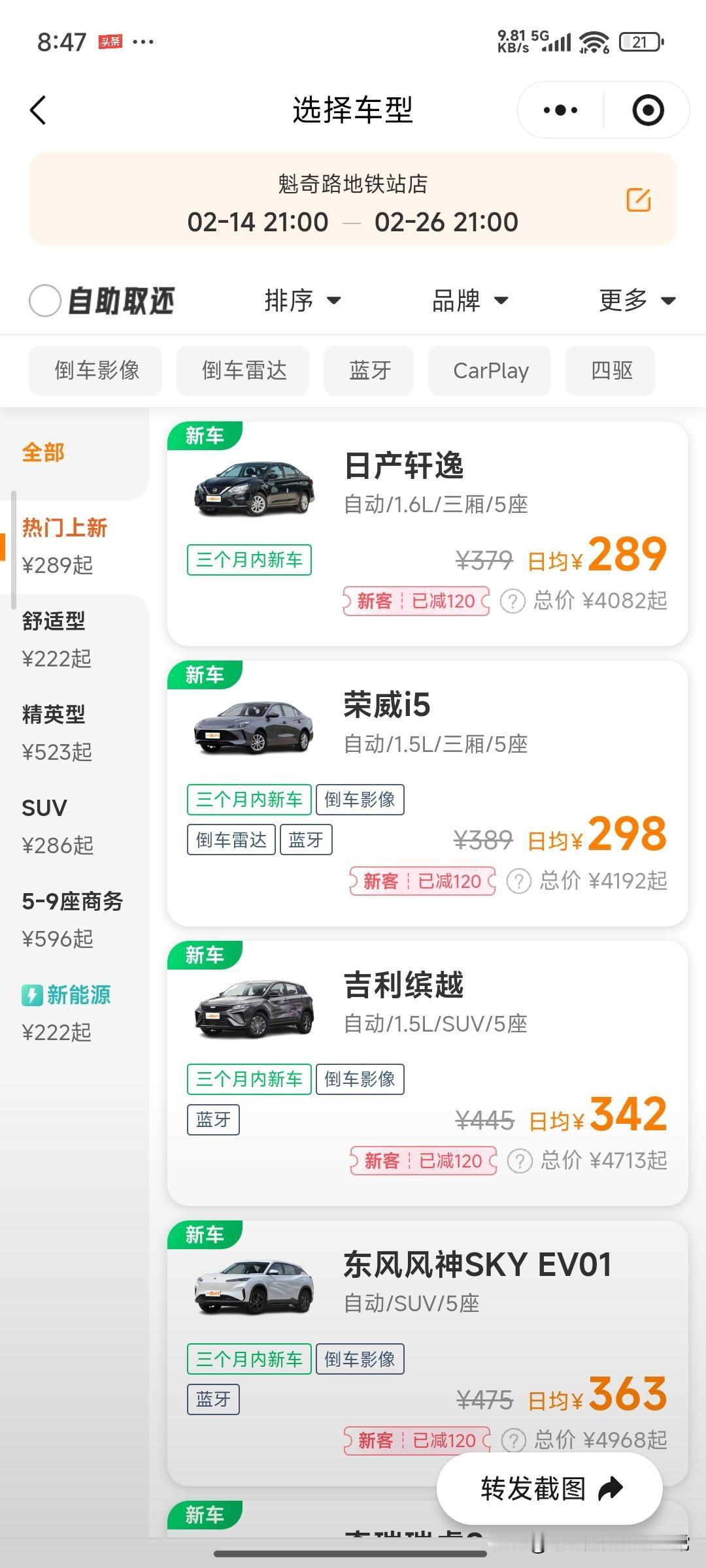Screen dimensions: 706x1568
Task: Select the 新能源 new energy category
Action: coord(67,994)
